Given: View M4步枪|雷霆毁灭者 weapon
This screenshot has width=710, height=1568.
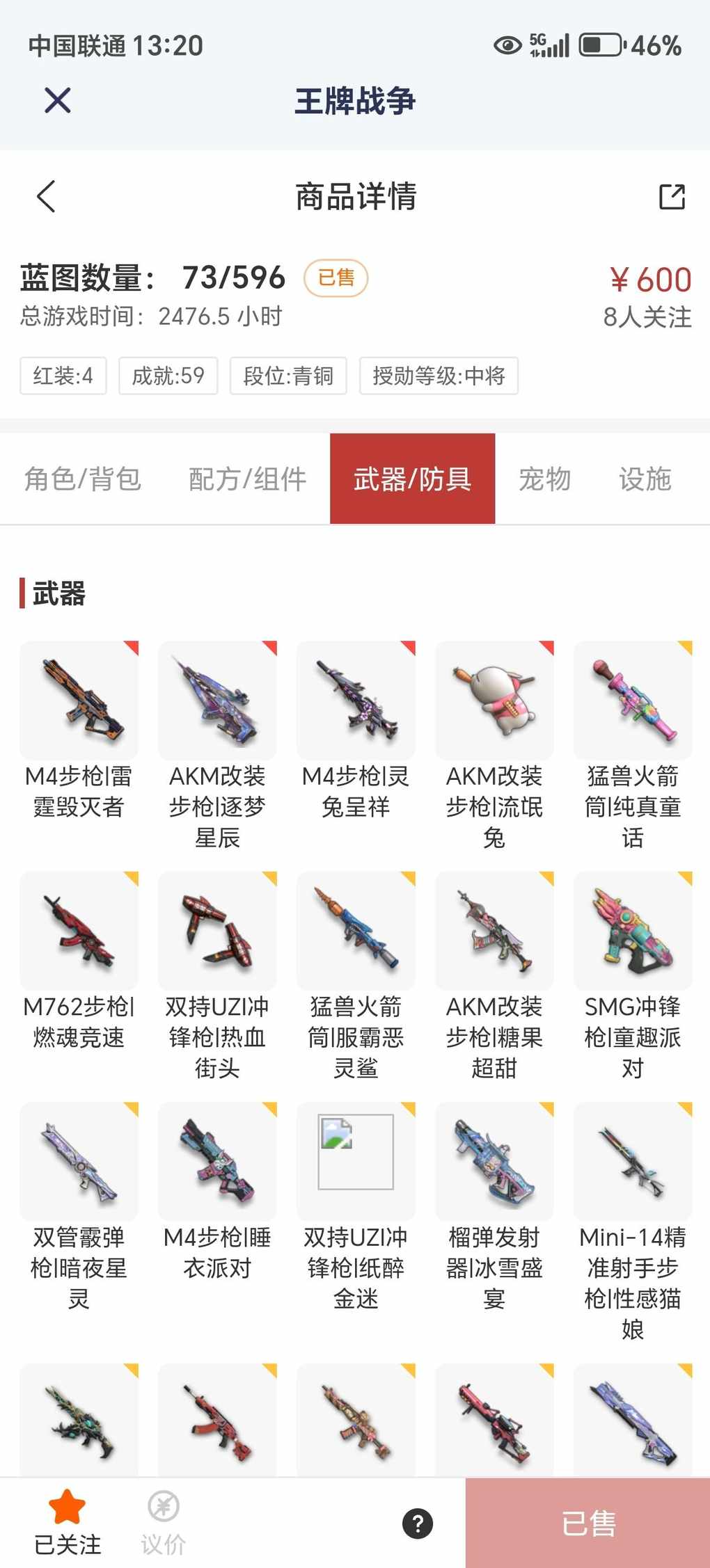Looking at the screenshot, I should click(x=79, y=700).
